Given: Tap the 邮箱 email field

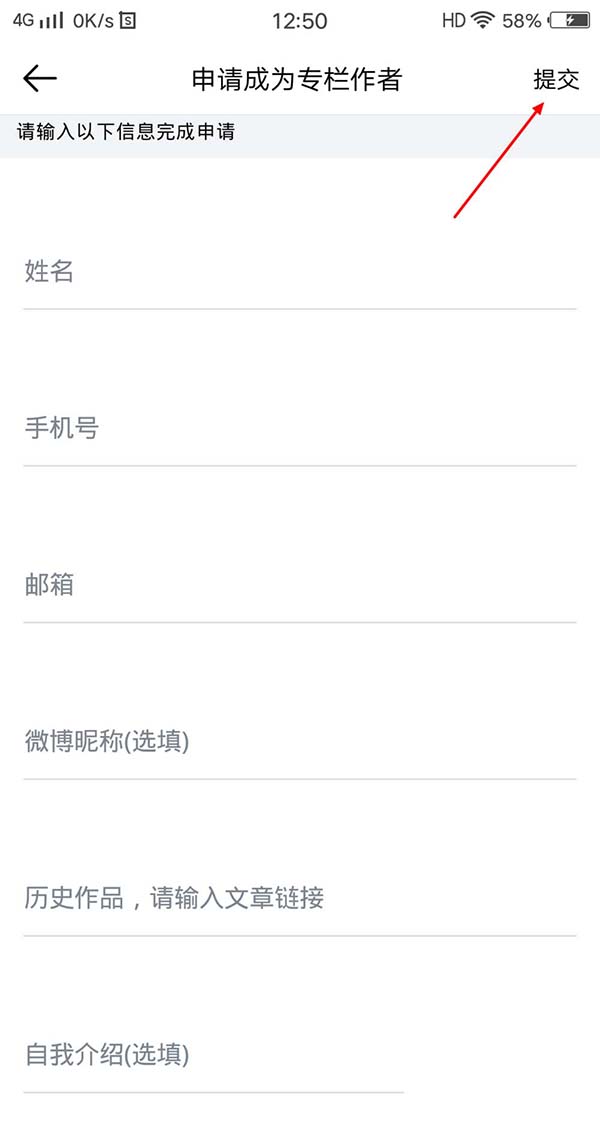Looking at the screenshot, I should pyautogui.click(x=300, y=586).
